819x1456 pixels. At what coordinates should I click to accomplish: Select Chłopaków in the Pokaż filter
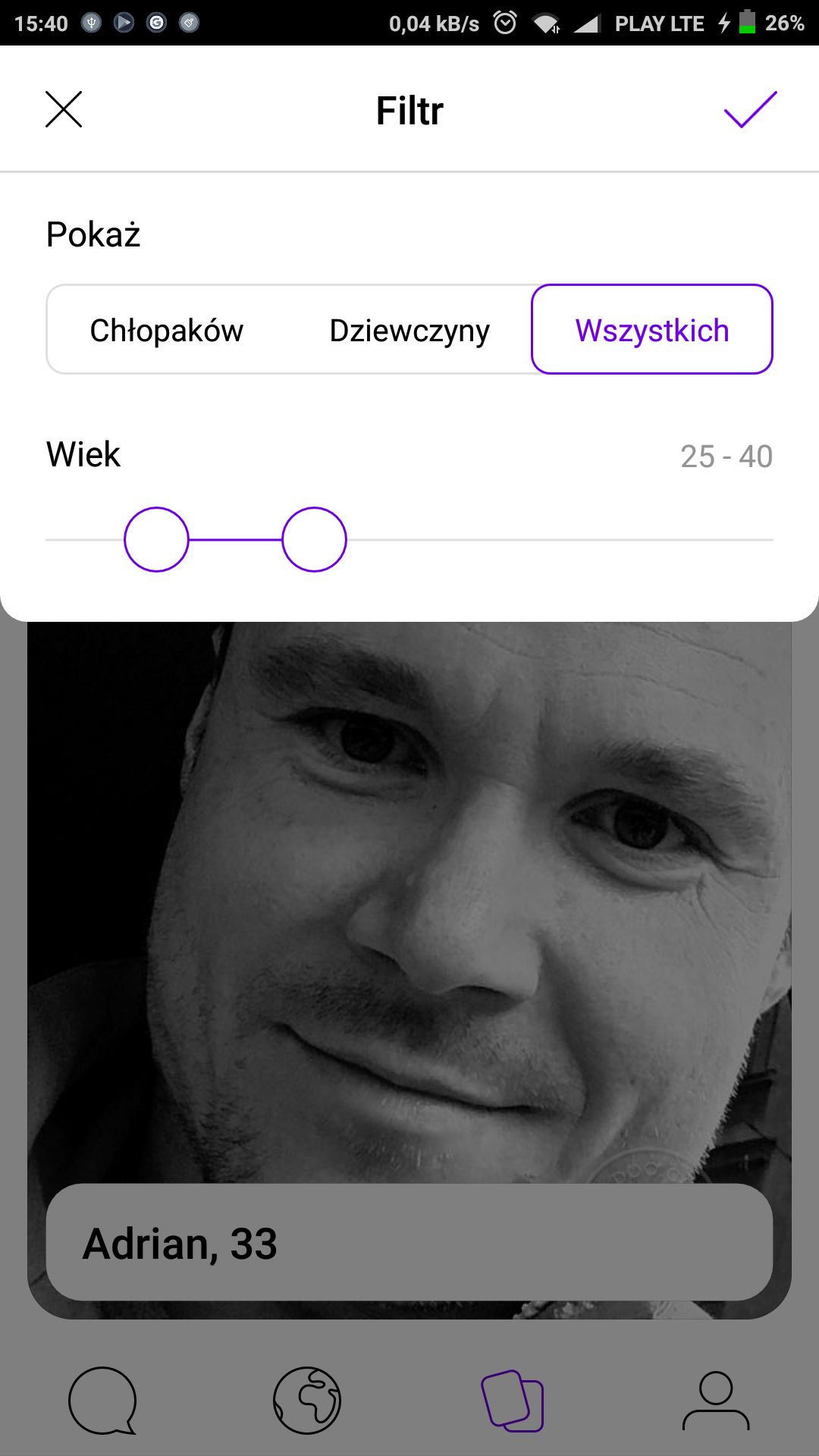pyautogui.click(x=167, y=330)
